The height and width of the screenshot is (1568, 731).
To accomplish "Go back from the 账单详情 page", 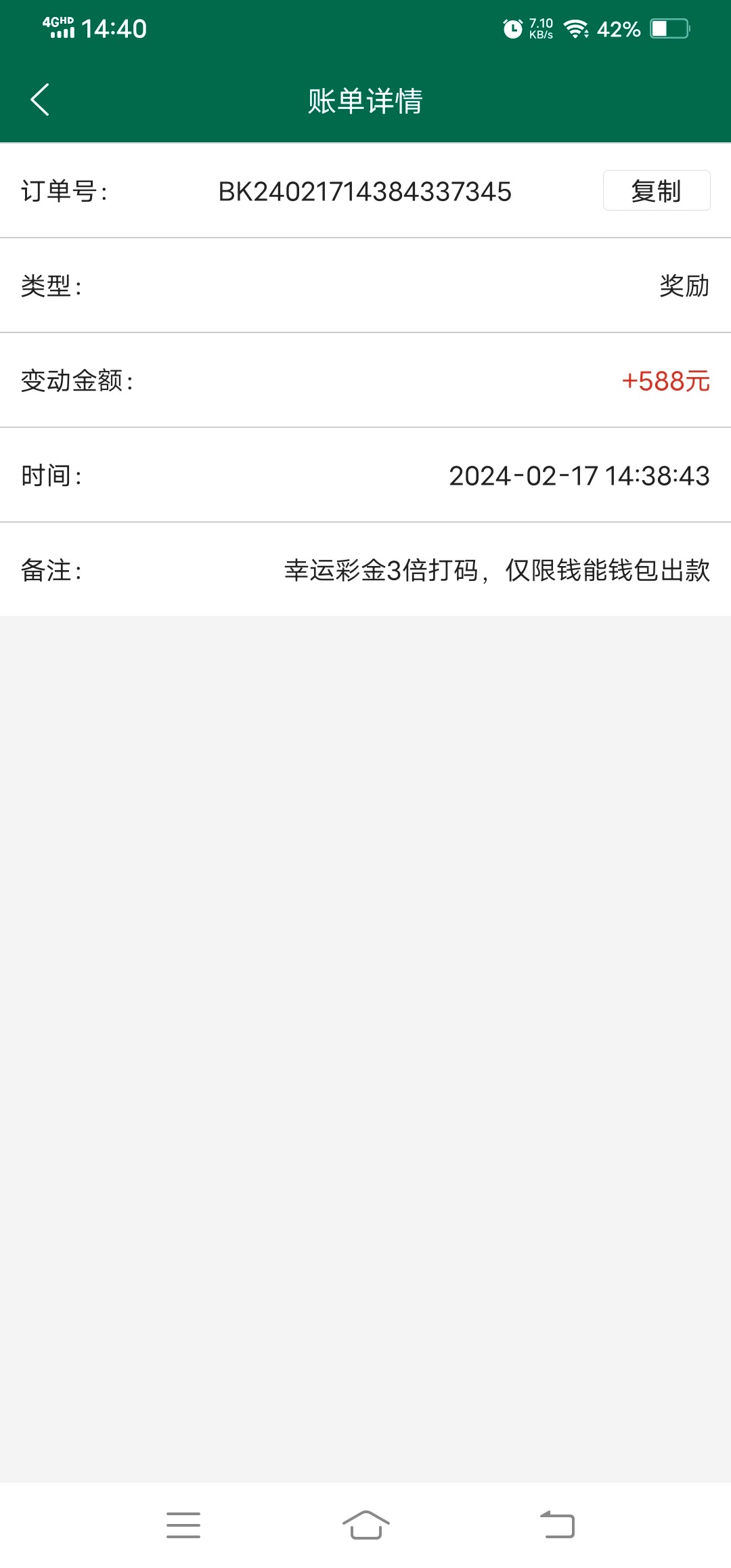I will click(x=41, y=100).
